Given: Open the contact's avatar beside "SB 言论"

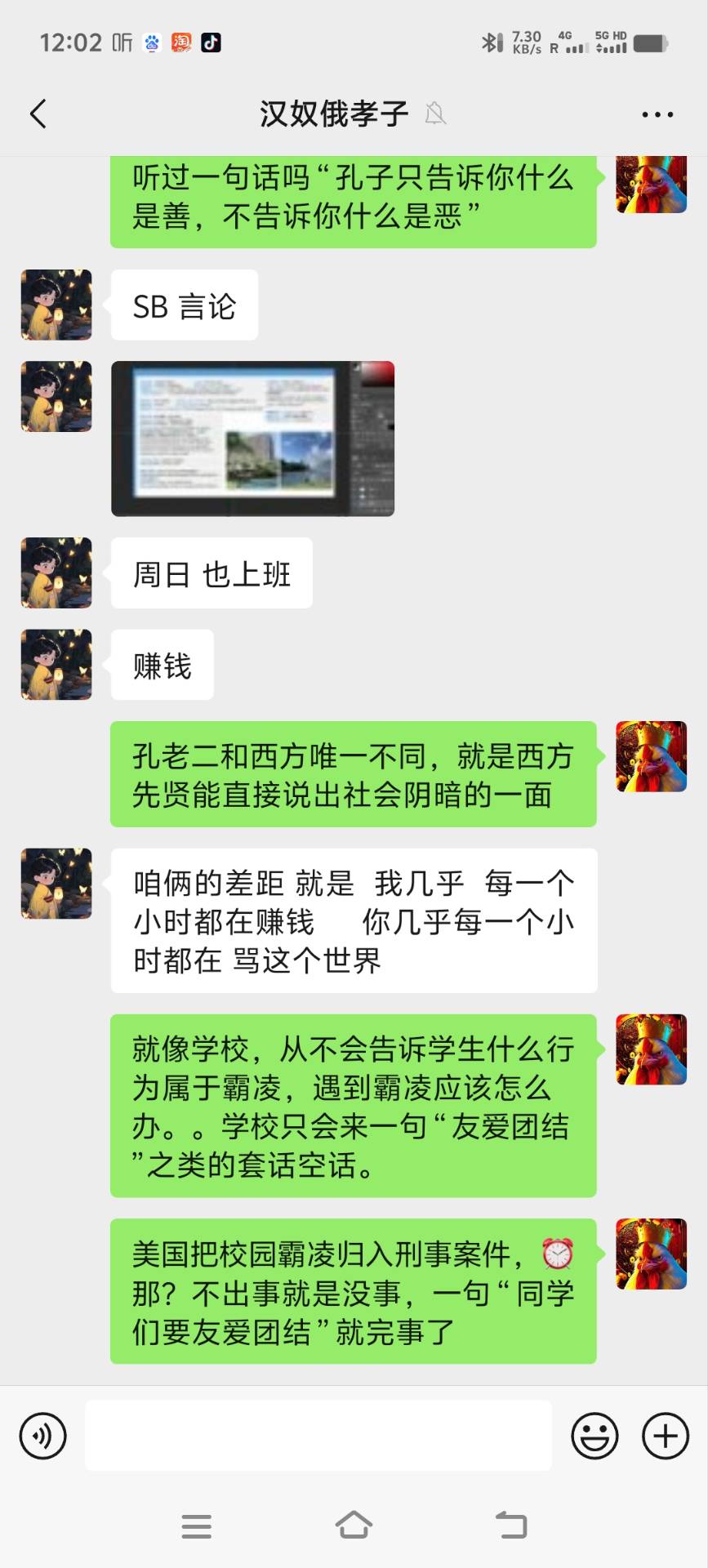Looking at the screenshot, I should click(56, 305).
